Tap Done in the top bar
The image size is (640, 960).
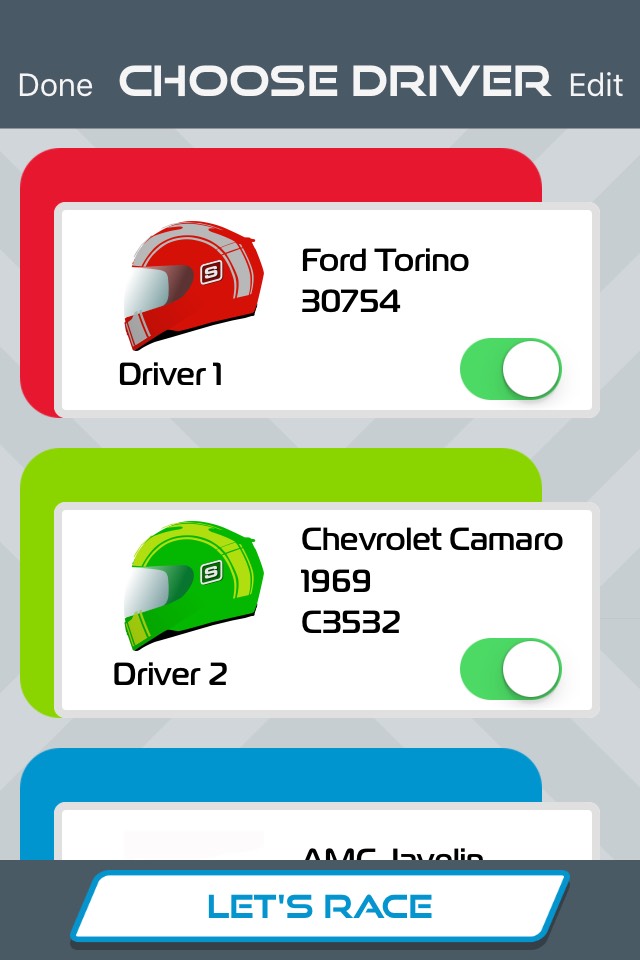[x=55, y=85]
